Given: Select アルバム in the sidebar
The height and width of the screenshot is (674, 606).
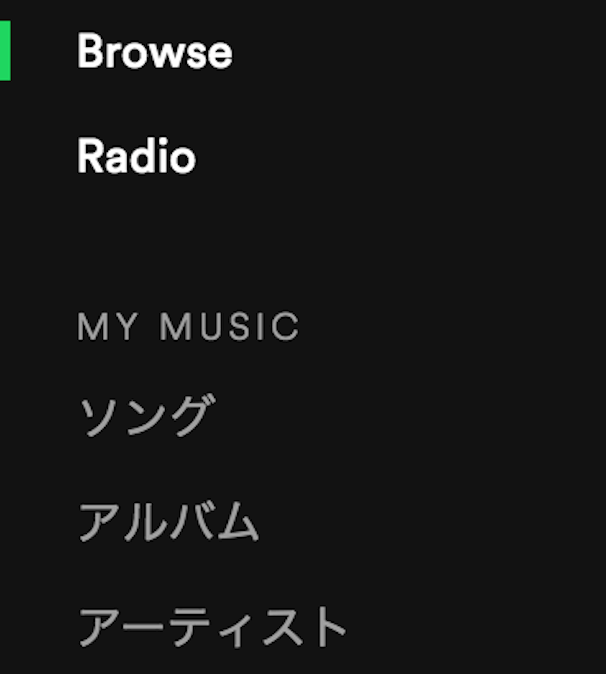Looking at the screenshot, I should click(169, 521).
